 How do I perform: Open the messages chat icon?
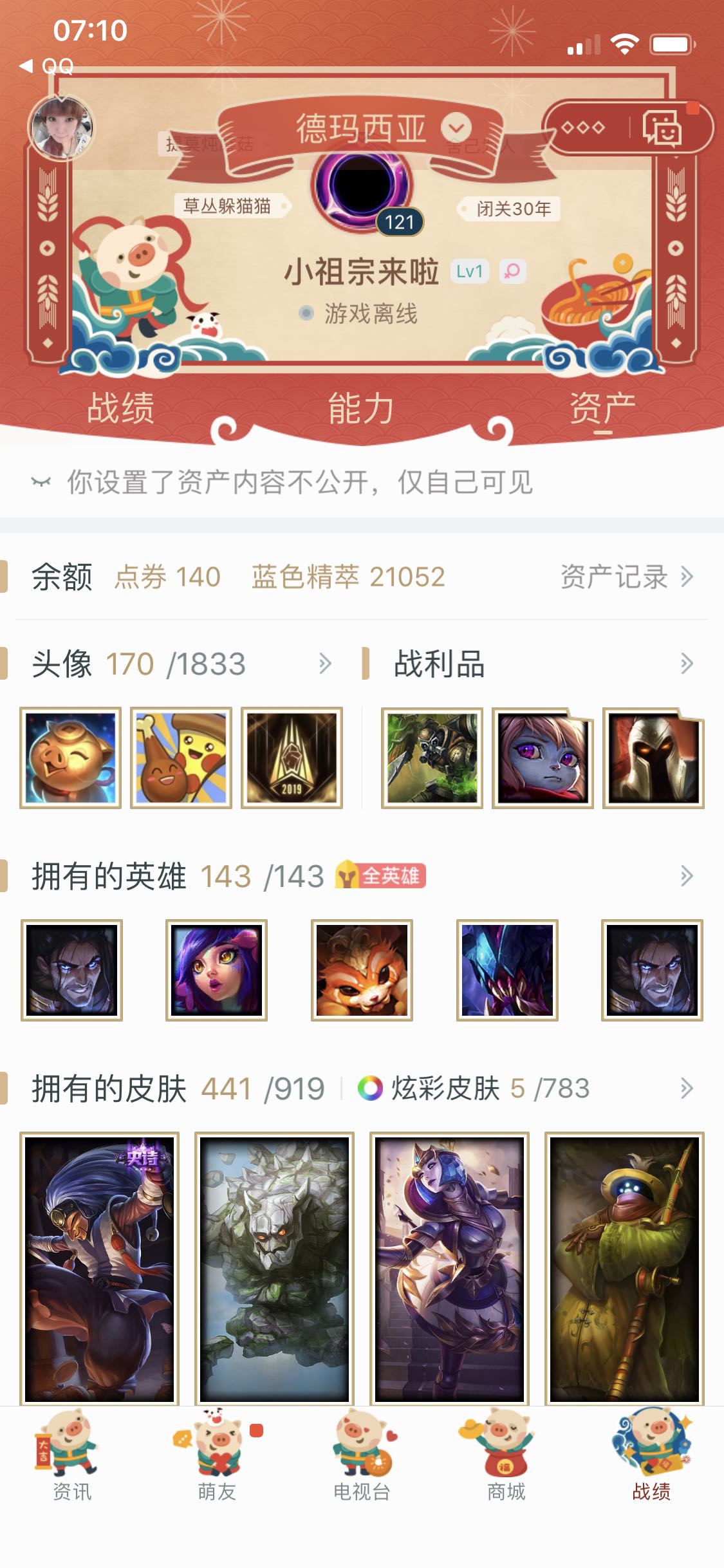tap(662, 127)
